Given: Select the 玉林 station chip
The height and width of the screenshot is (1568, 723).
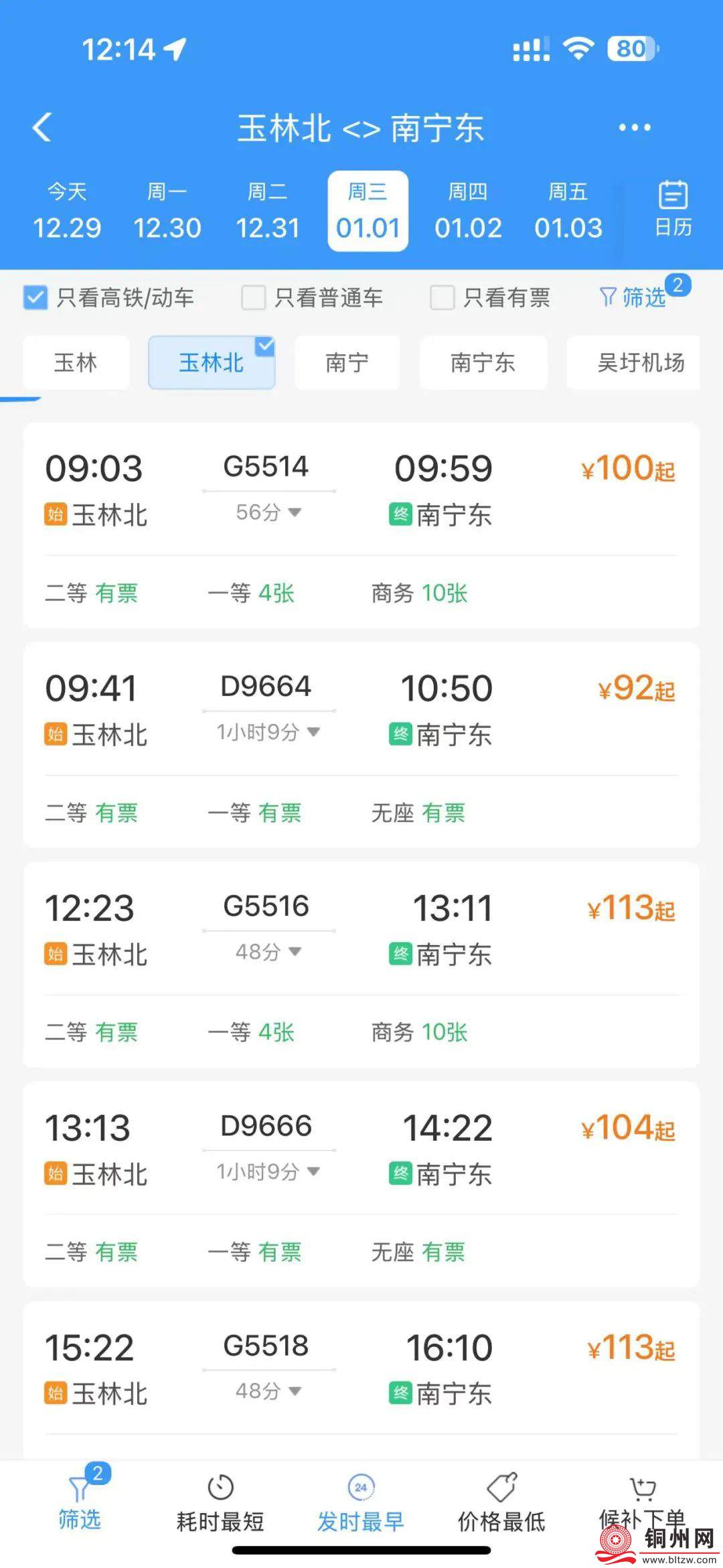Looking at the screenshot, I should [x=76, y=363].
